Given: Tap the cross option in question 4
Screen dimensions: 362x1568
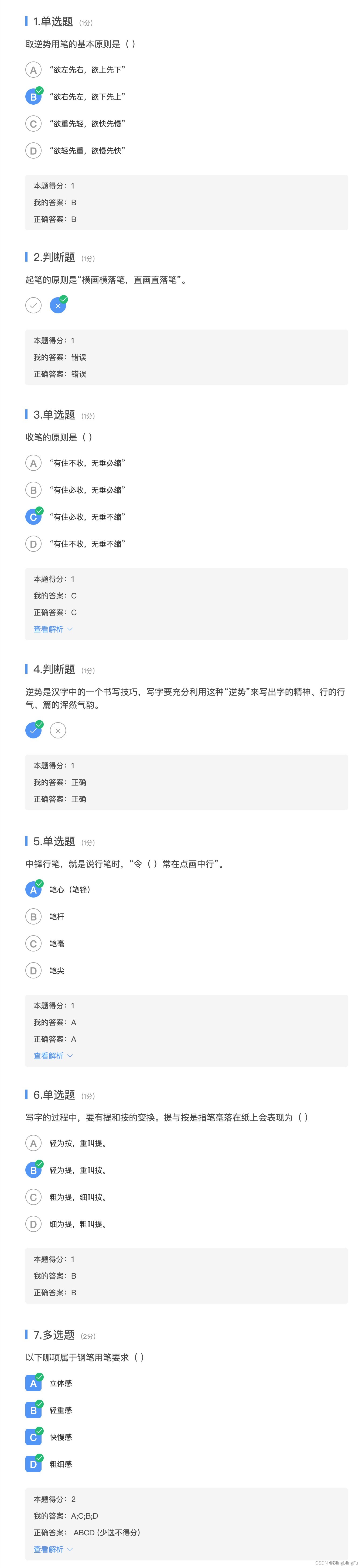Looking at the screenshot, I should point(58,730).
